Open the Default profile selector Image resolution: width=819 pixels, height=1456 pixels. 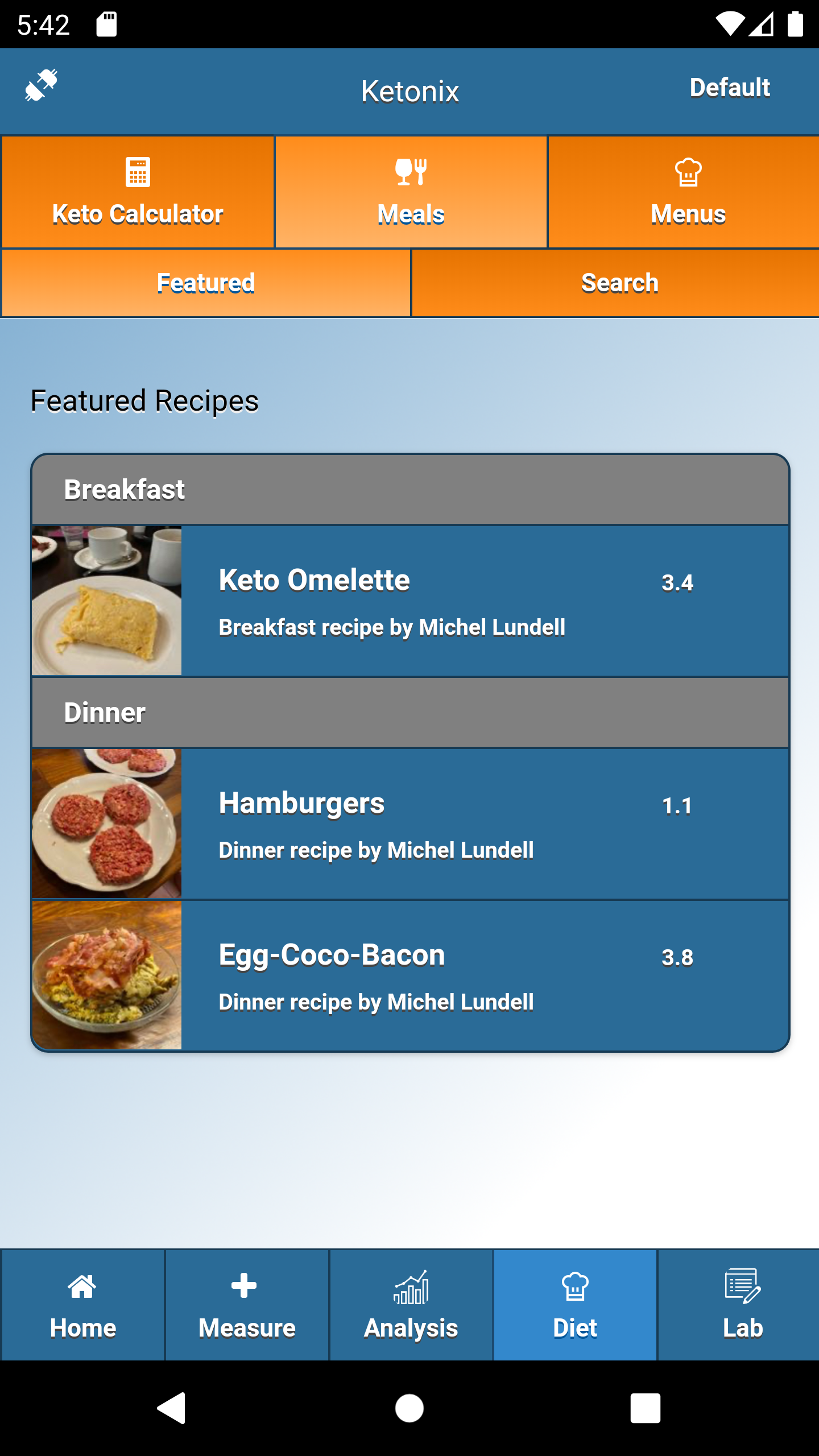pos(730,88)
